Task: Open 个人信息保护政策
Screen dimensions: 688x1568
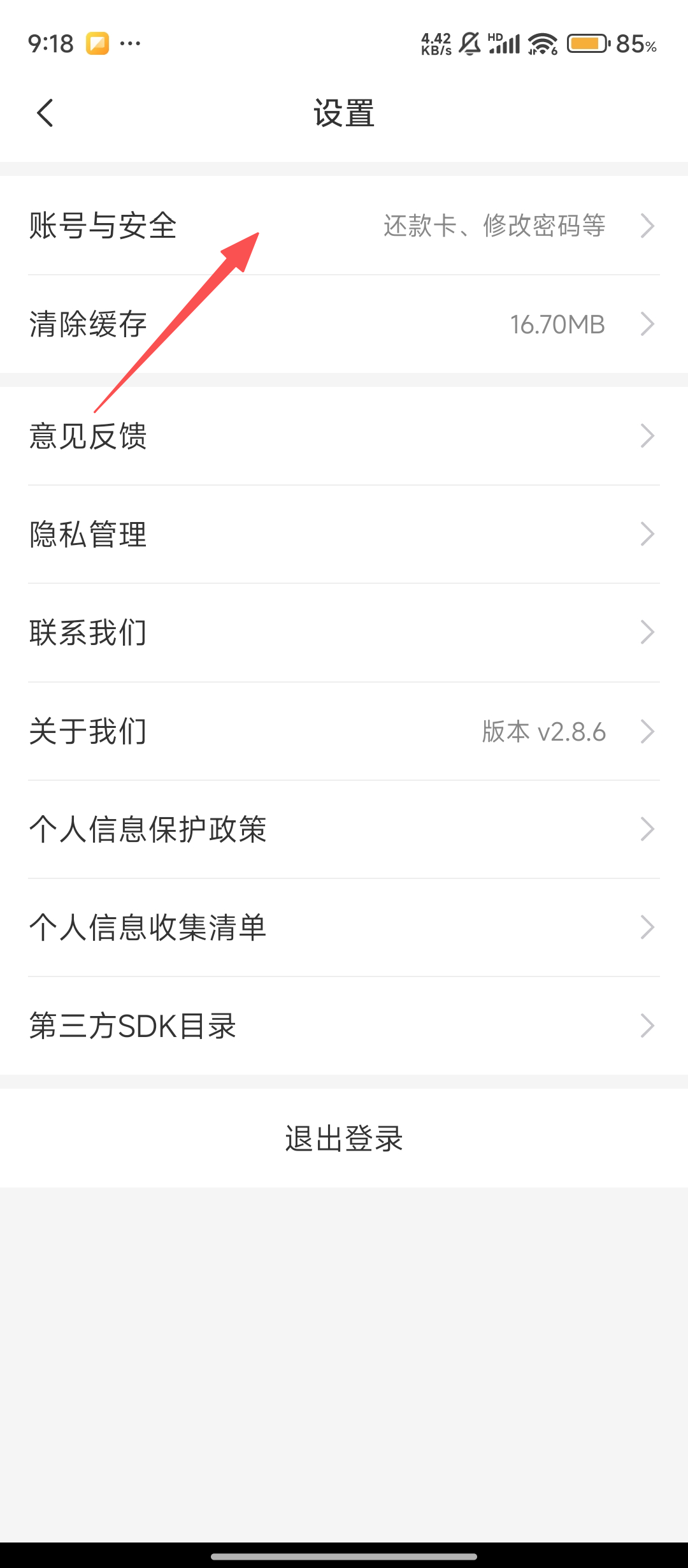Action: point(344,829)
